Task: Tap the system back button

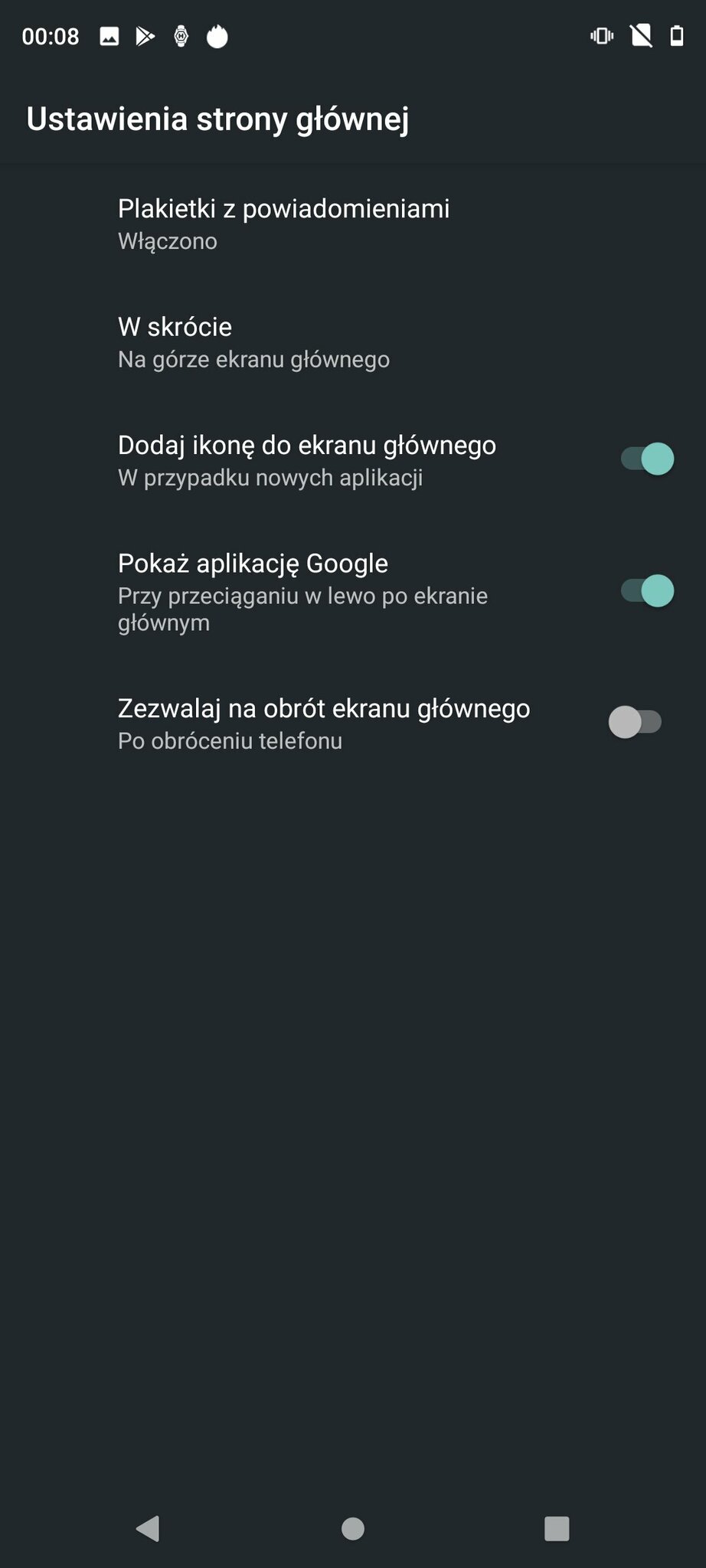Action: click(x=148, y=1528)
